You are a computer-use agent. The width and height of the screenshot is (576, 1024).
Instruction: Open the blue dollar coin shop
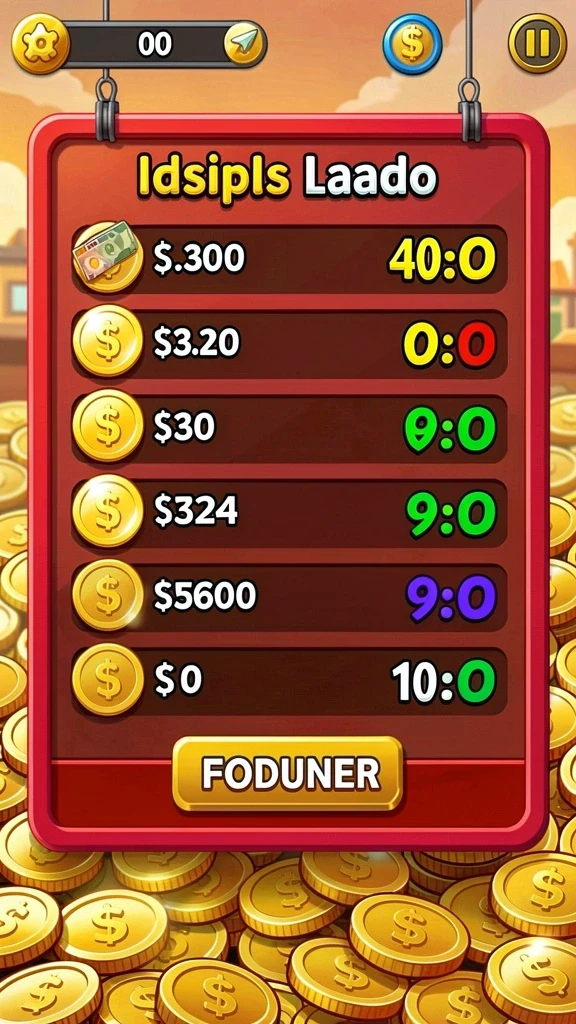(x=412, y=44)
